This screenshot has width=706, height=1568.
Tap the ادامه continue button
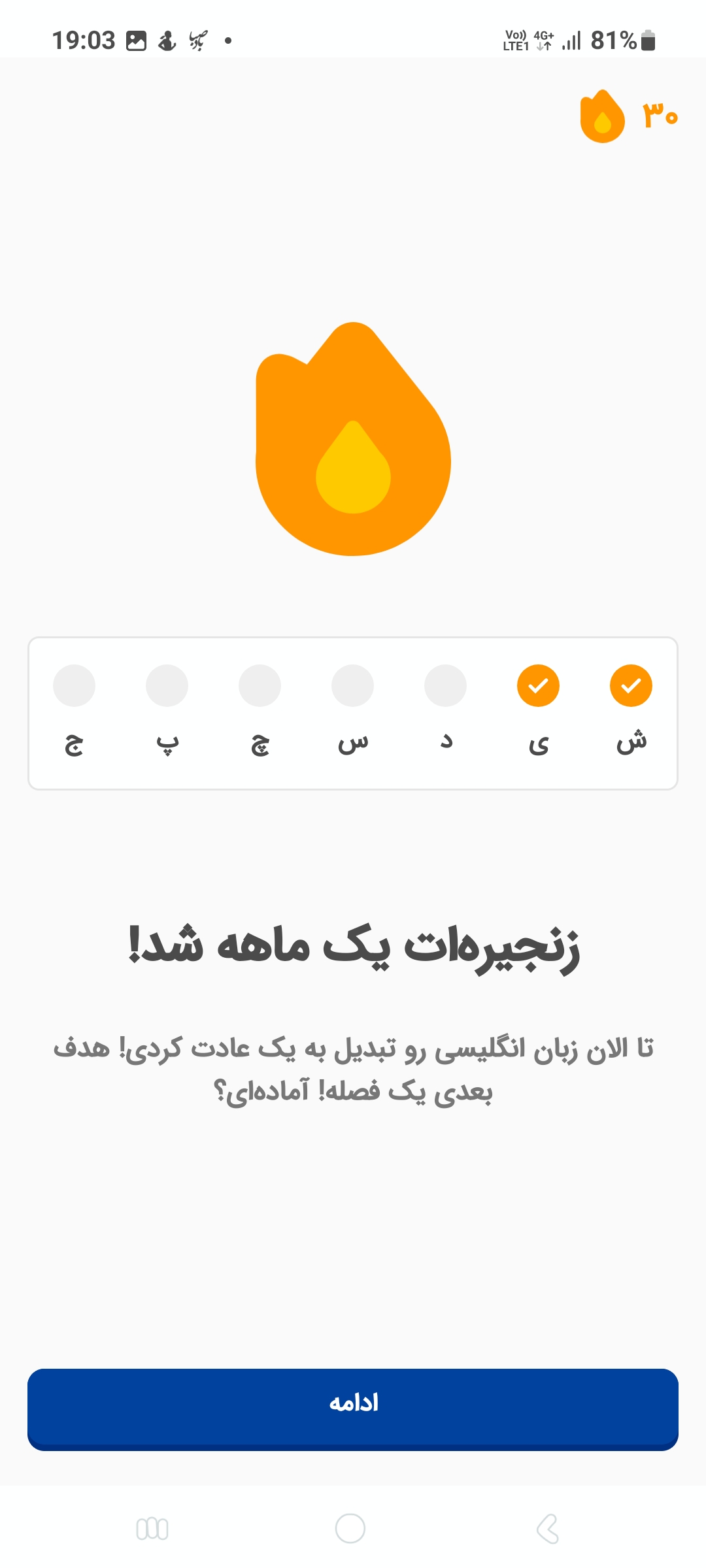[353, 1409]
